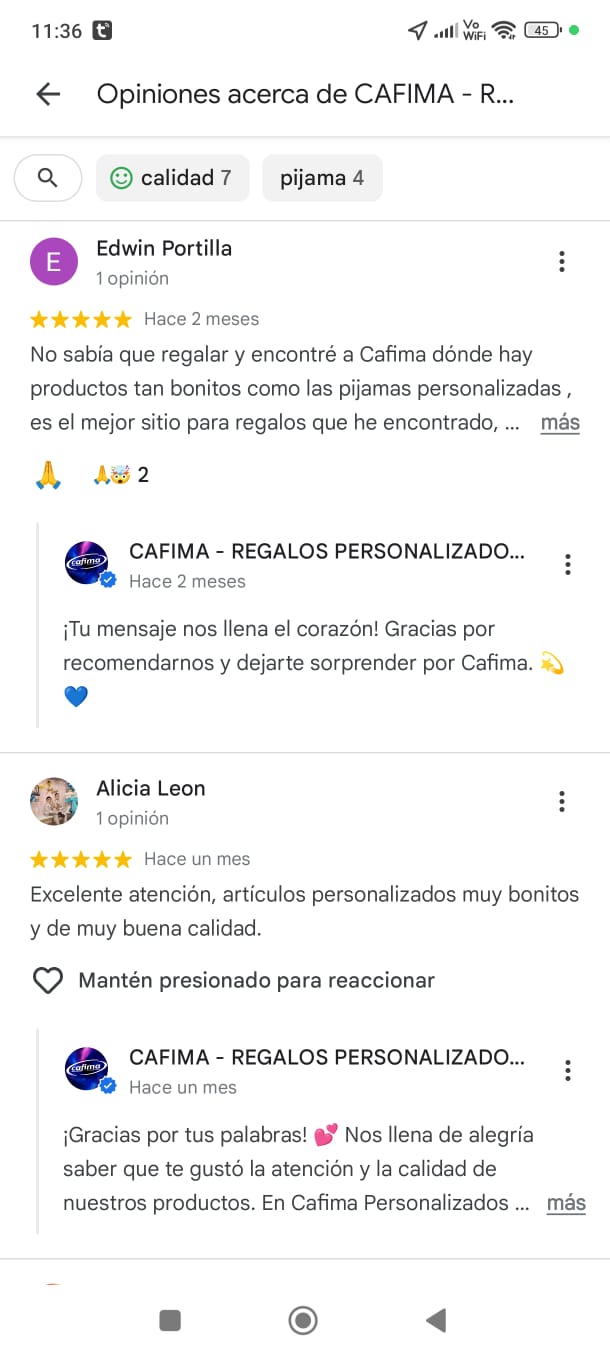Go to the home screen
The width and height of the screenshot is (610, 1356).
[303, 1321]
